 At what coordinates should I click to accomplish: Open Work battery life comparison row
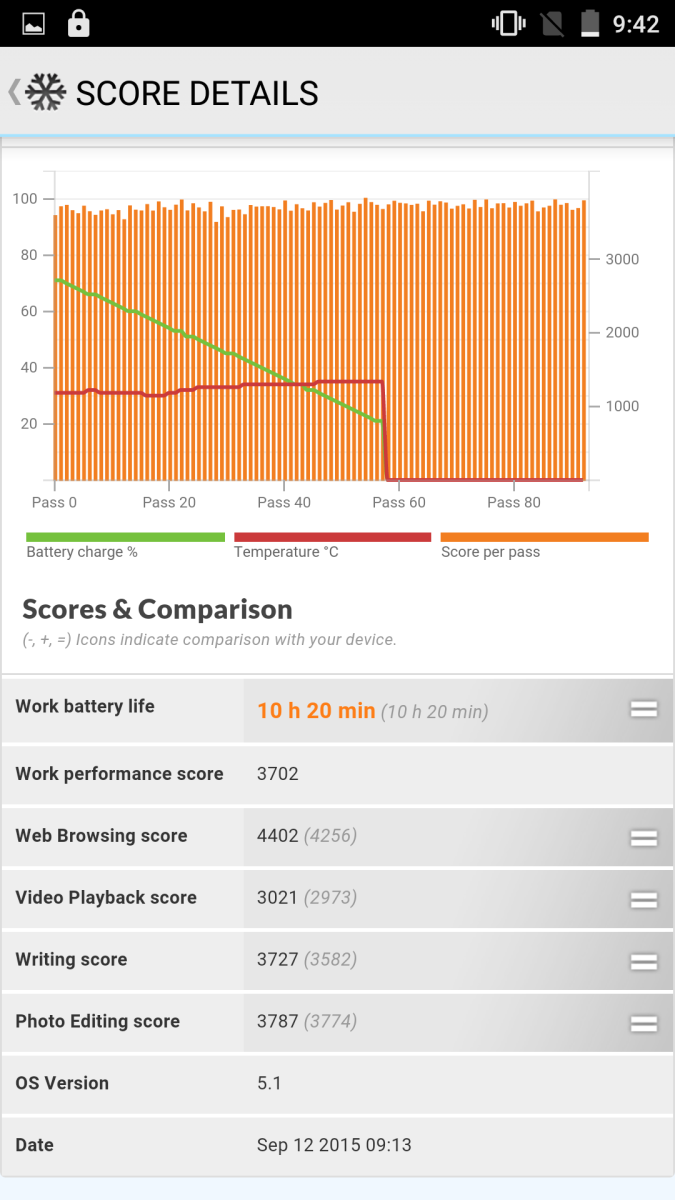(337, 710)
